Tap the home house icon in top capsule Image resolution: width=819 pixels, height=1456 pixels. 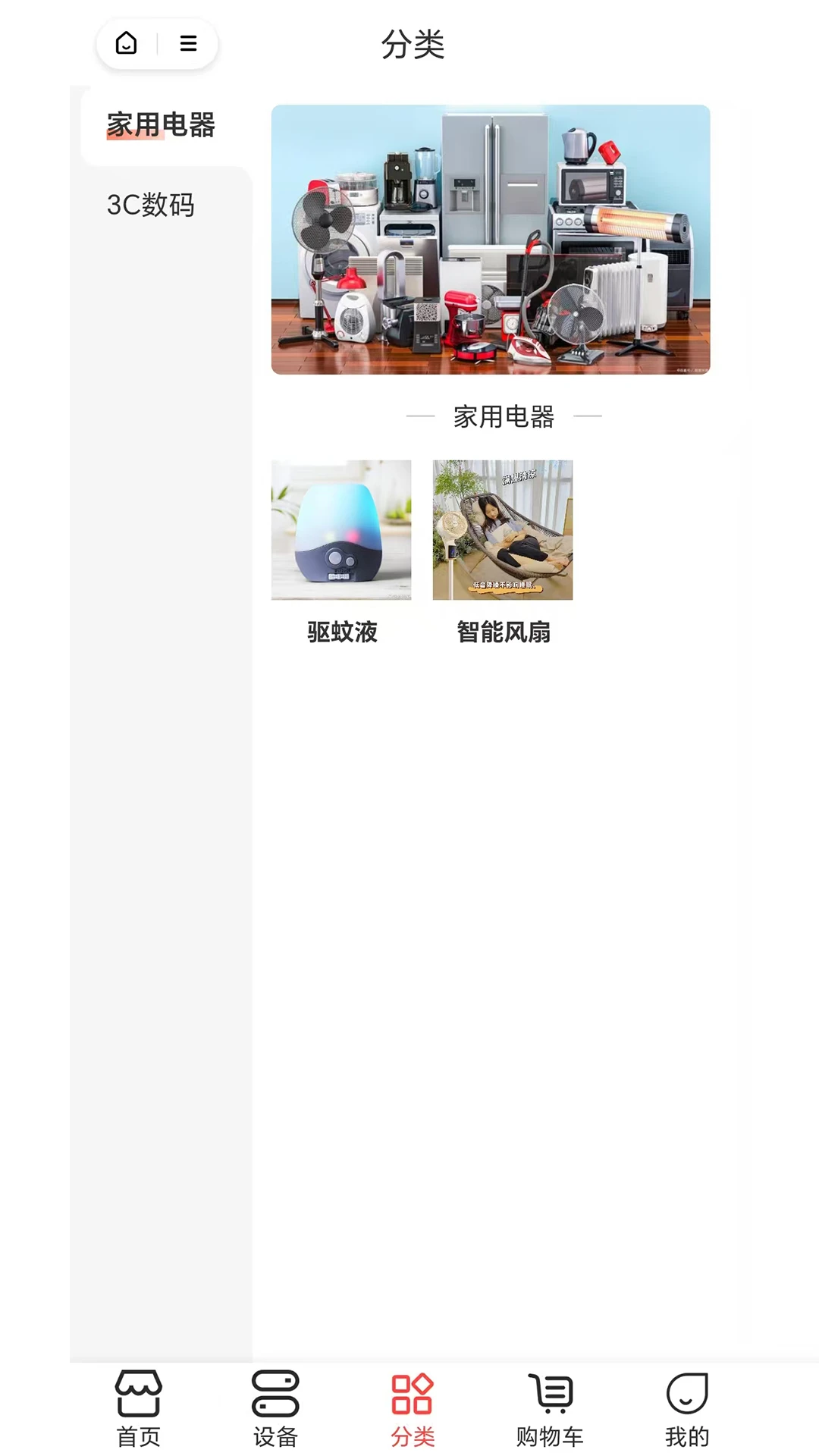pos(127,44)
